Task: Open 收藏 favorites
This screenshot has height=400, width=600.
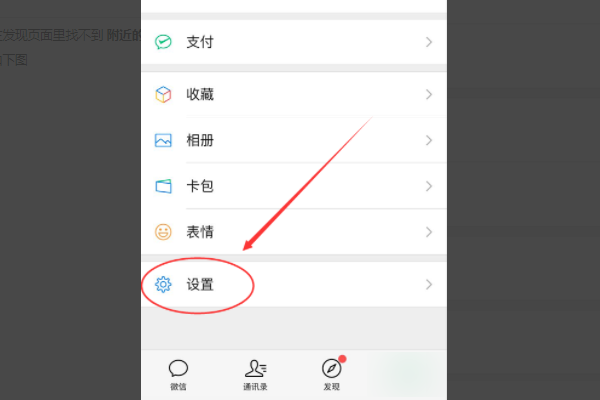Action: [x=290, y=95]
